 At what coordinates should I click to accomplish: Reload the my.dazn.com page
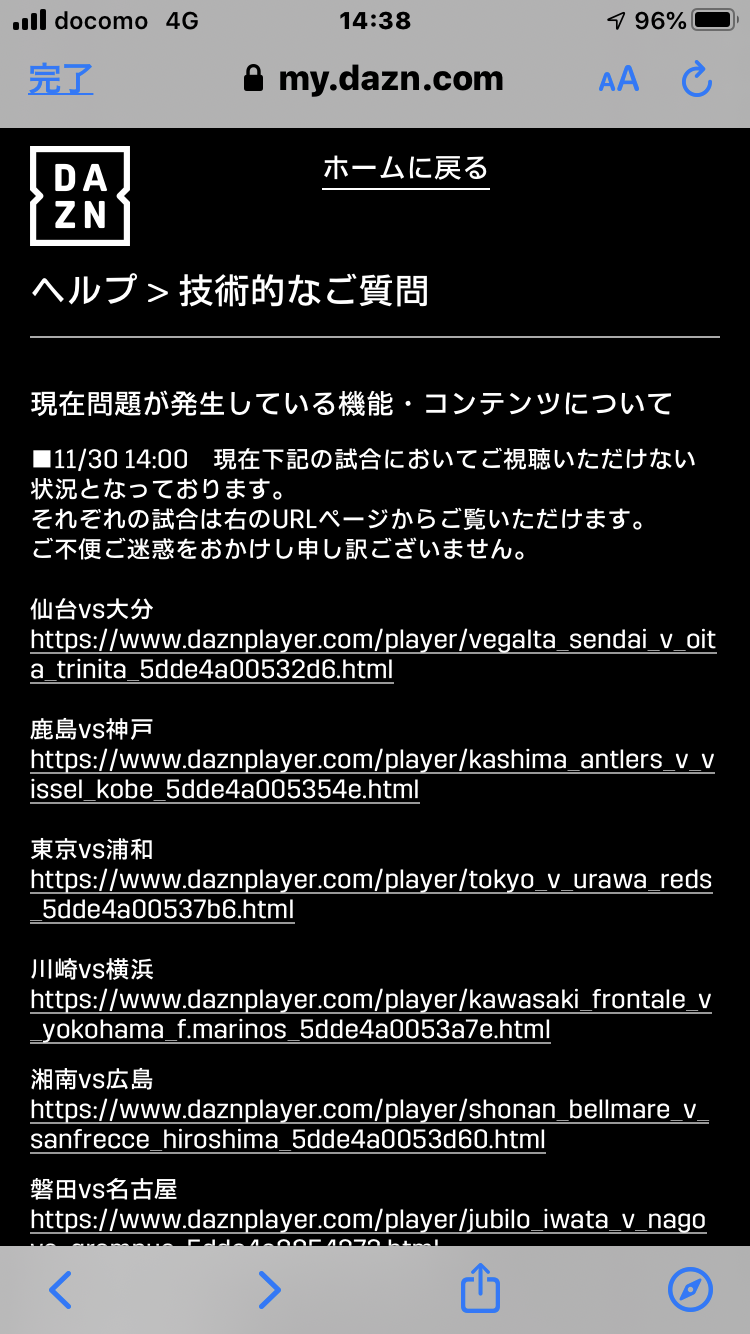[696, 80]
